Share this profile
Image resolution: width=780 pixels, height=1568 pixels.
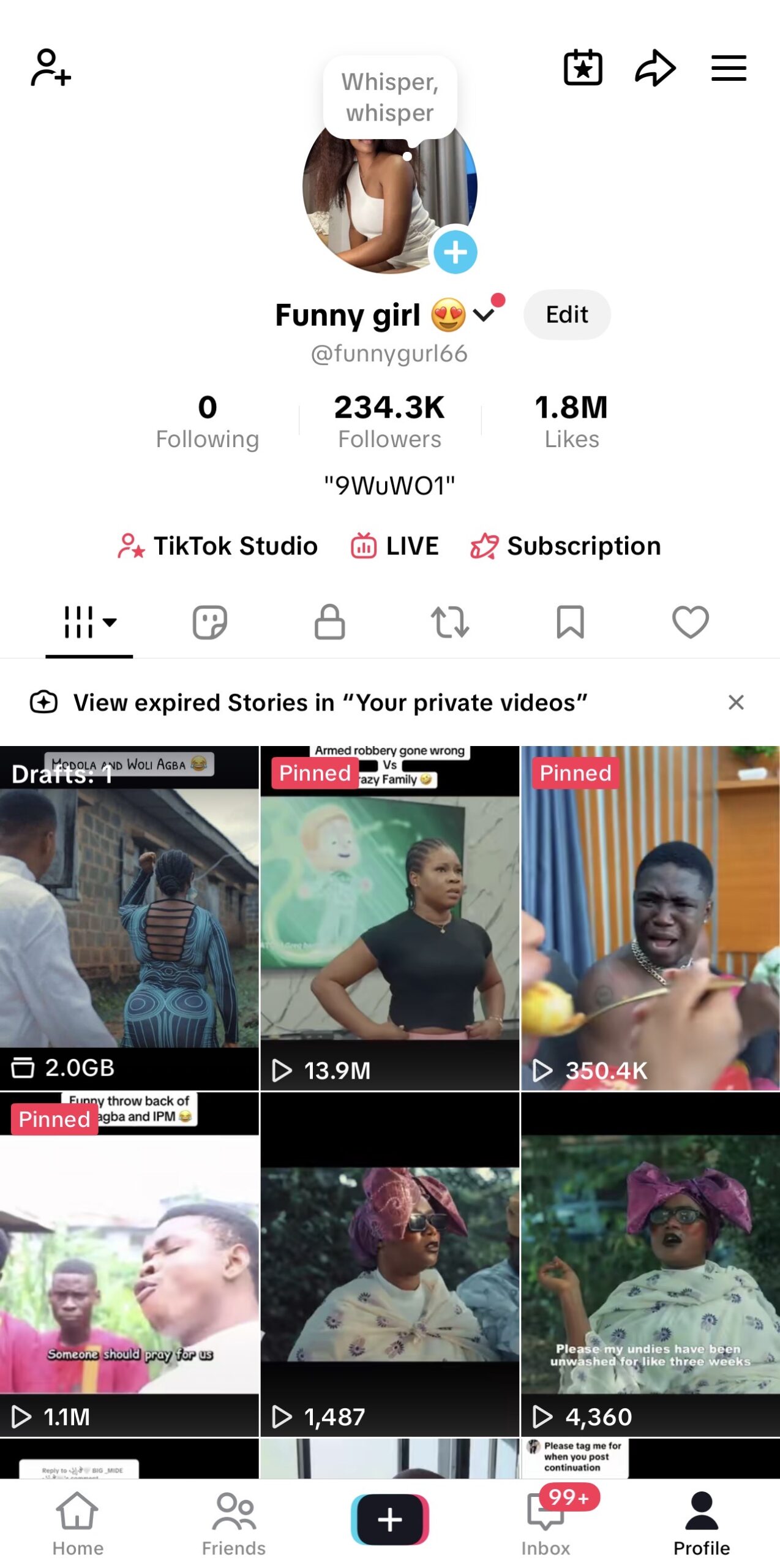pyautogui.click(x=654, y=67)
